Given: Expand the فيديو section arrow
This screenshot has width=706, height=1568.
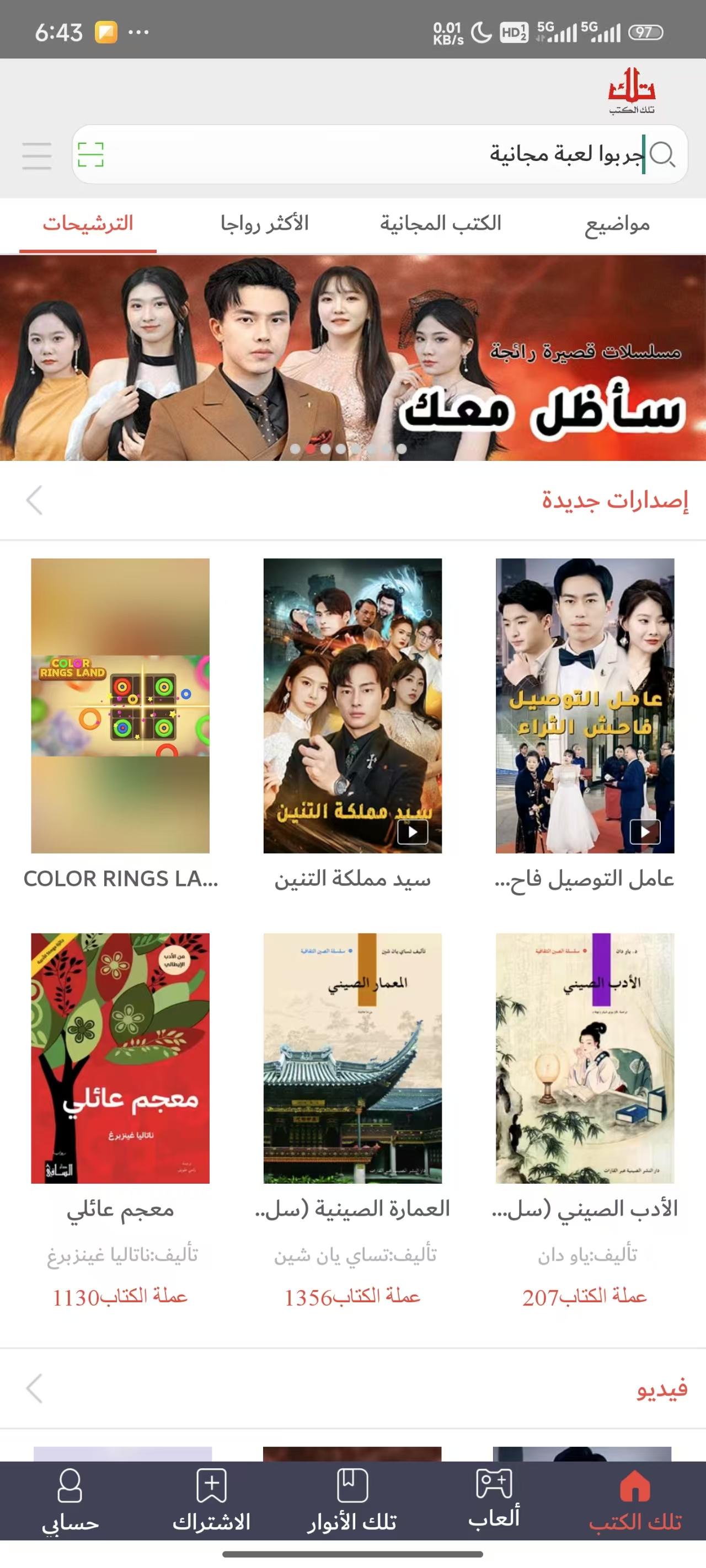Looking at the screenshot, I should click(35, 1388).
